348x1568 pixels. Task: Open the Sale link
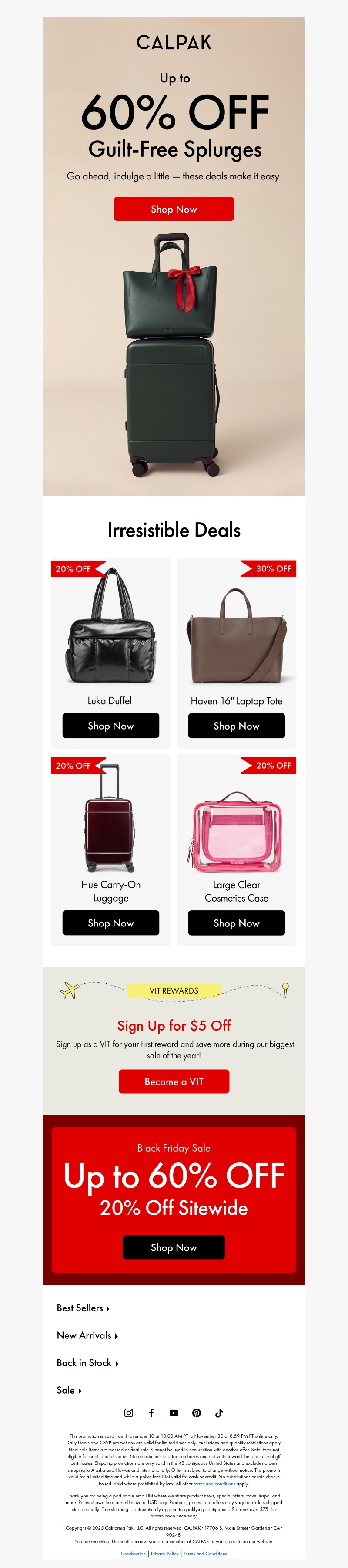point(69,1390)
